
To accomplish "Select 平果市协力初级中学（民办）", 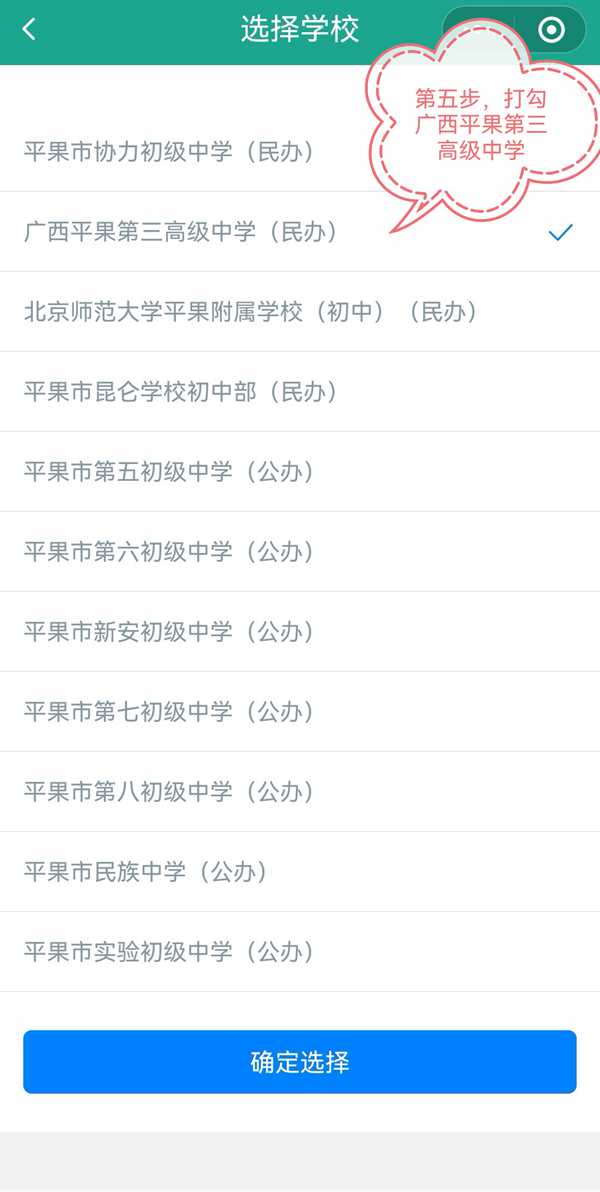I will [169, 152].
